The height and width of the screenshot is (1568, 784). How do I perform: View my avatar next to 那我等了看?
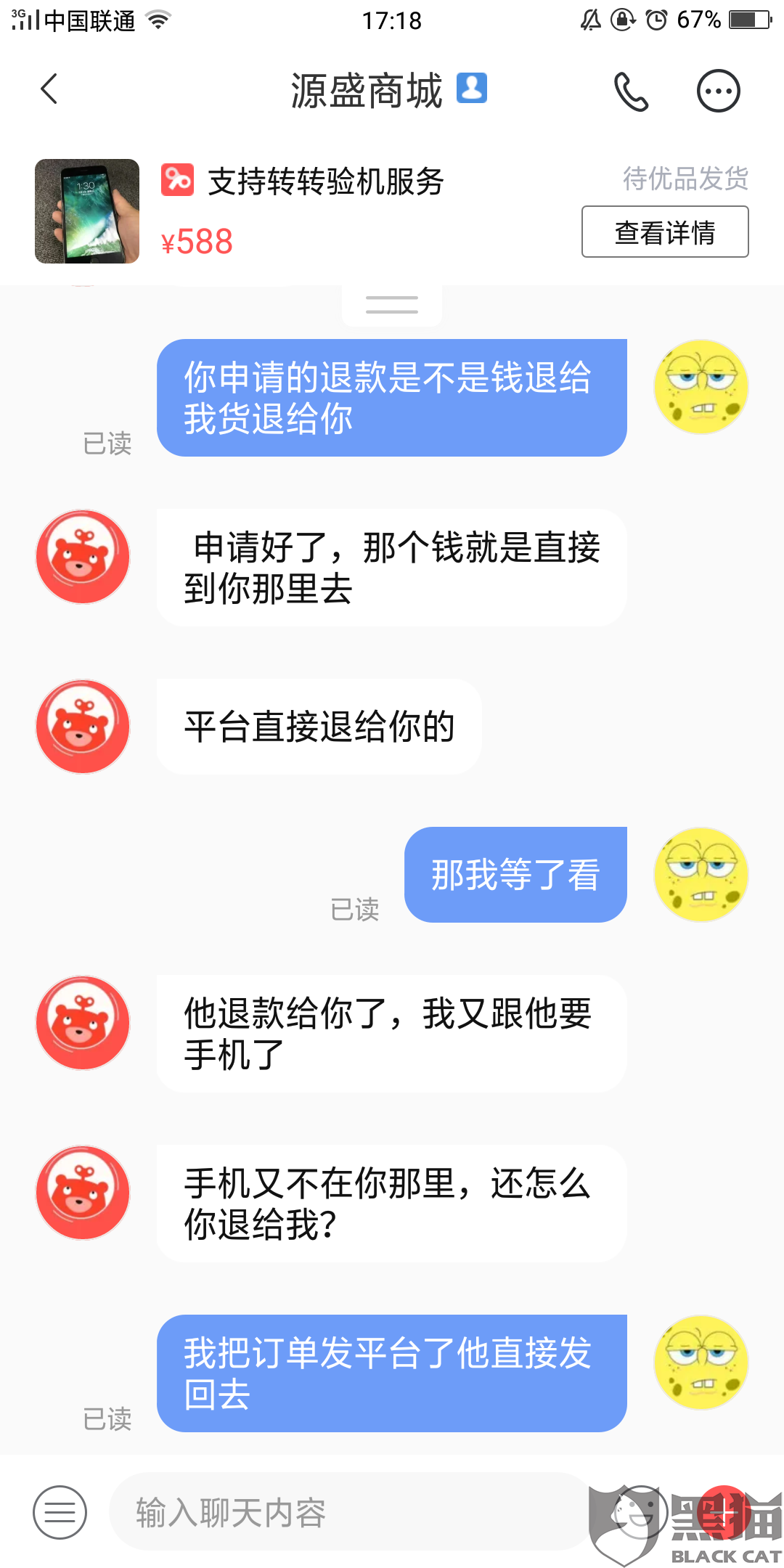[701, 875]
